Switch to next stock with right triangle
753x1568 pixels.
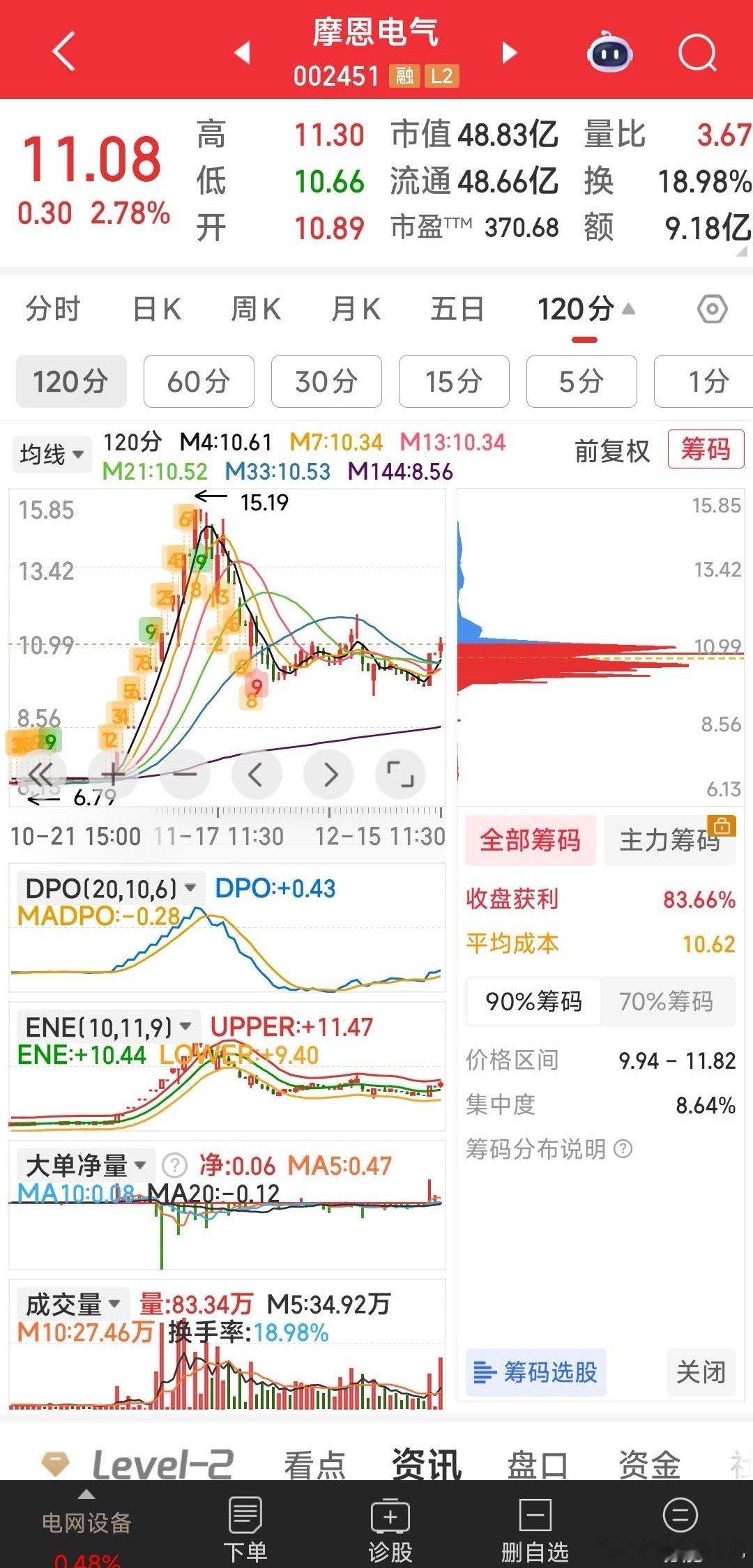pos(510,52)
